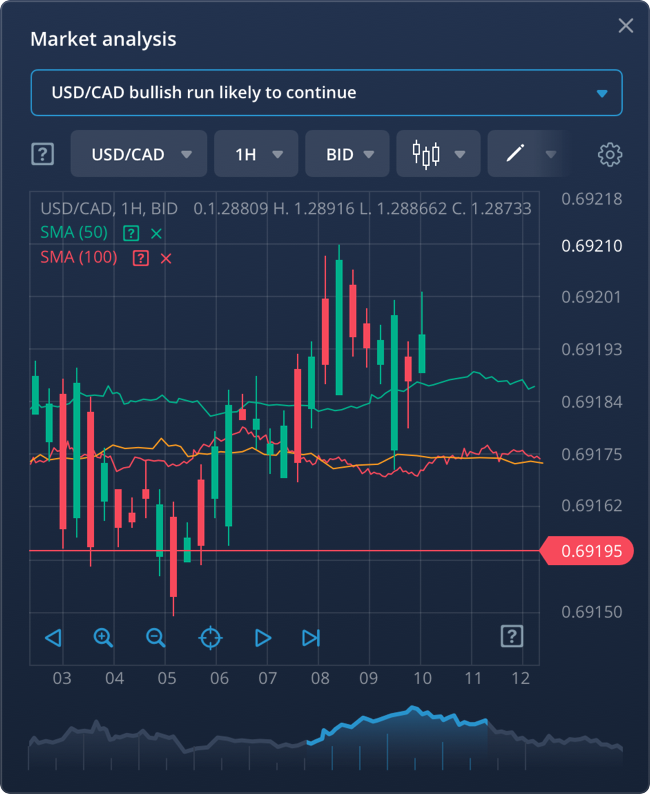Remove the SMA (50) indicator
The image size is (652, 796).
(156, 233)
